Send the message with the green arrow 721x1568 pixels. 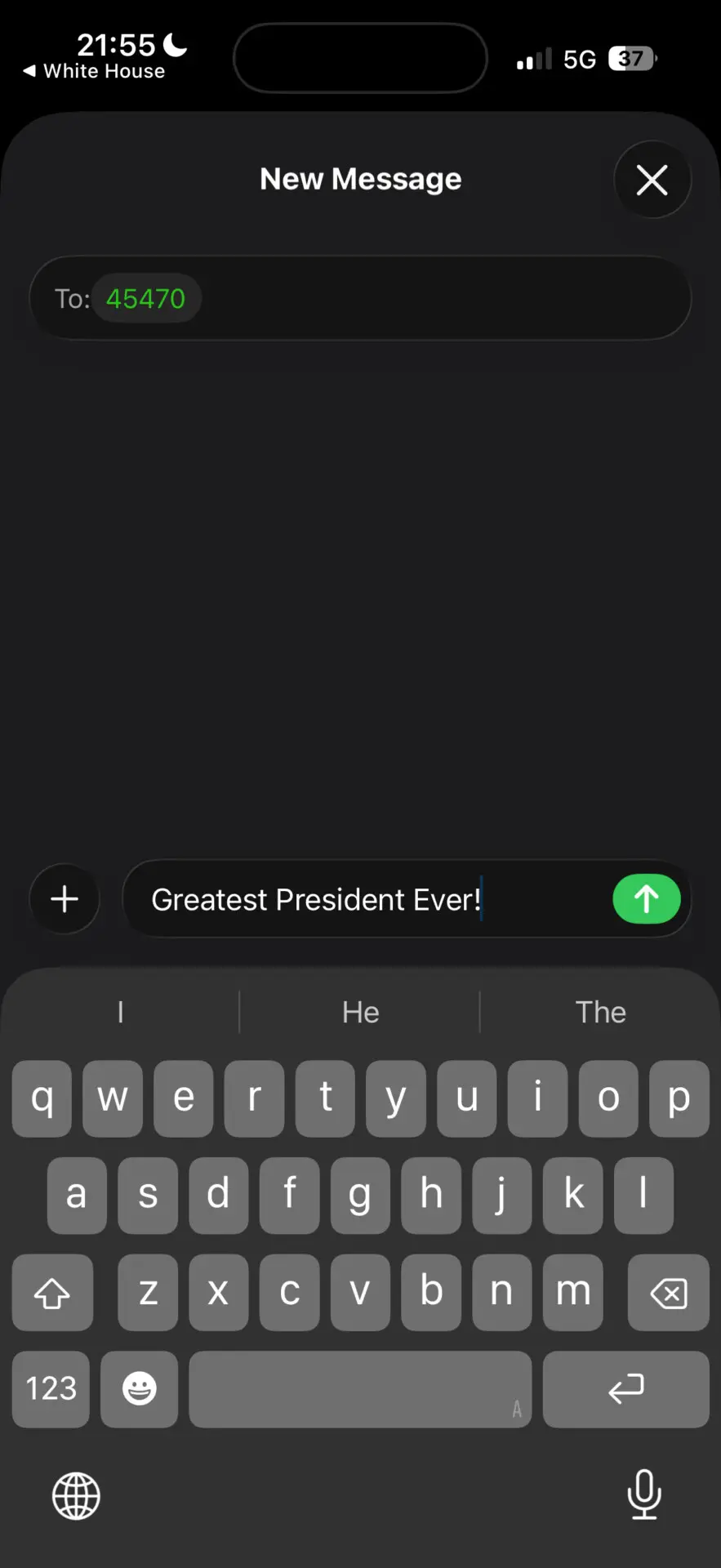[x=646, y=899]
